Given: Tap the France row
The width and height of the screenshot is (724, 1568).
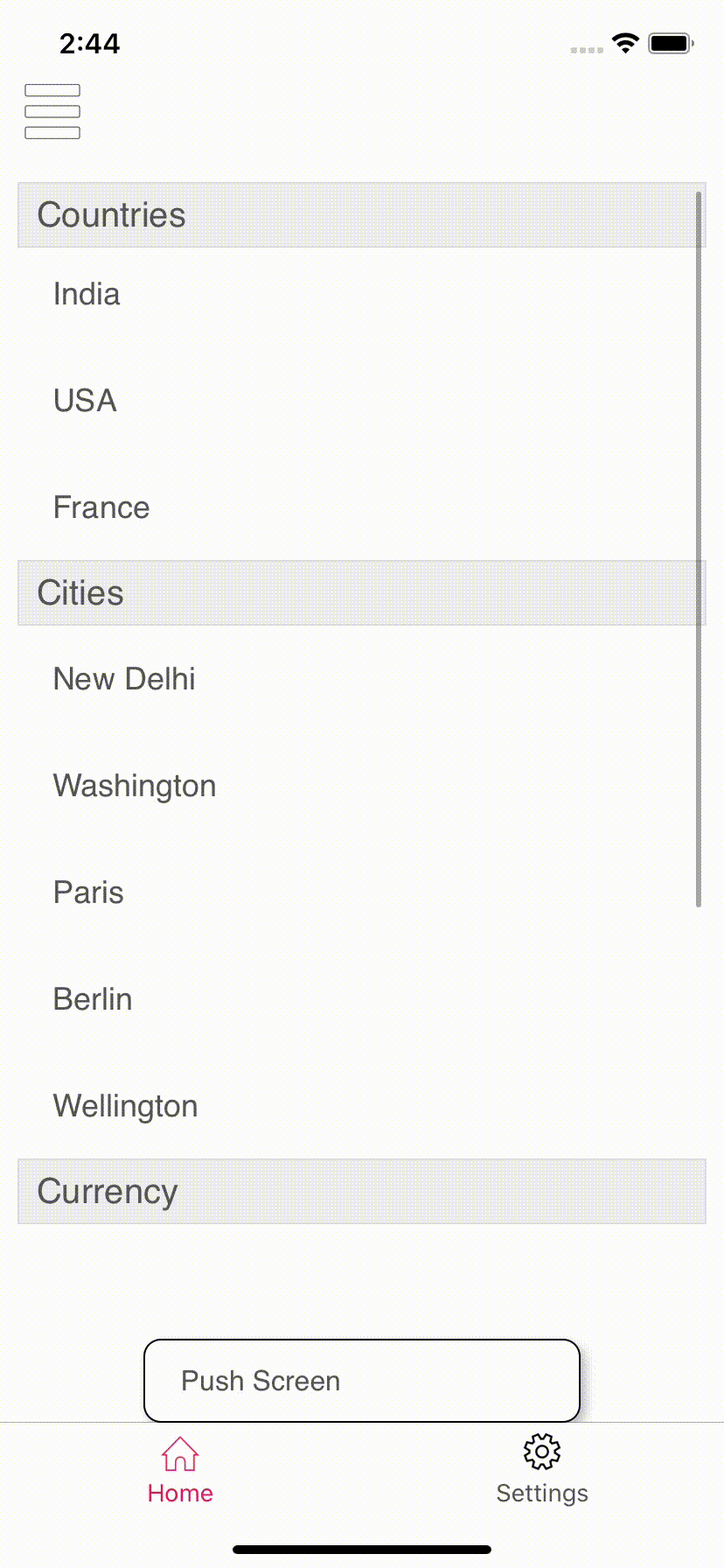Looking at the screenshot, I should tap(362, 507).
